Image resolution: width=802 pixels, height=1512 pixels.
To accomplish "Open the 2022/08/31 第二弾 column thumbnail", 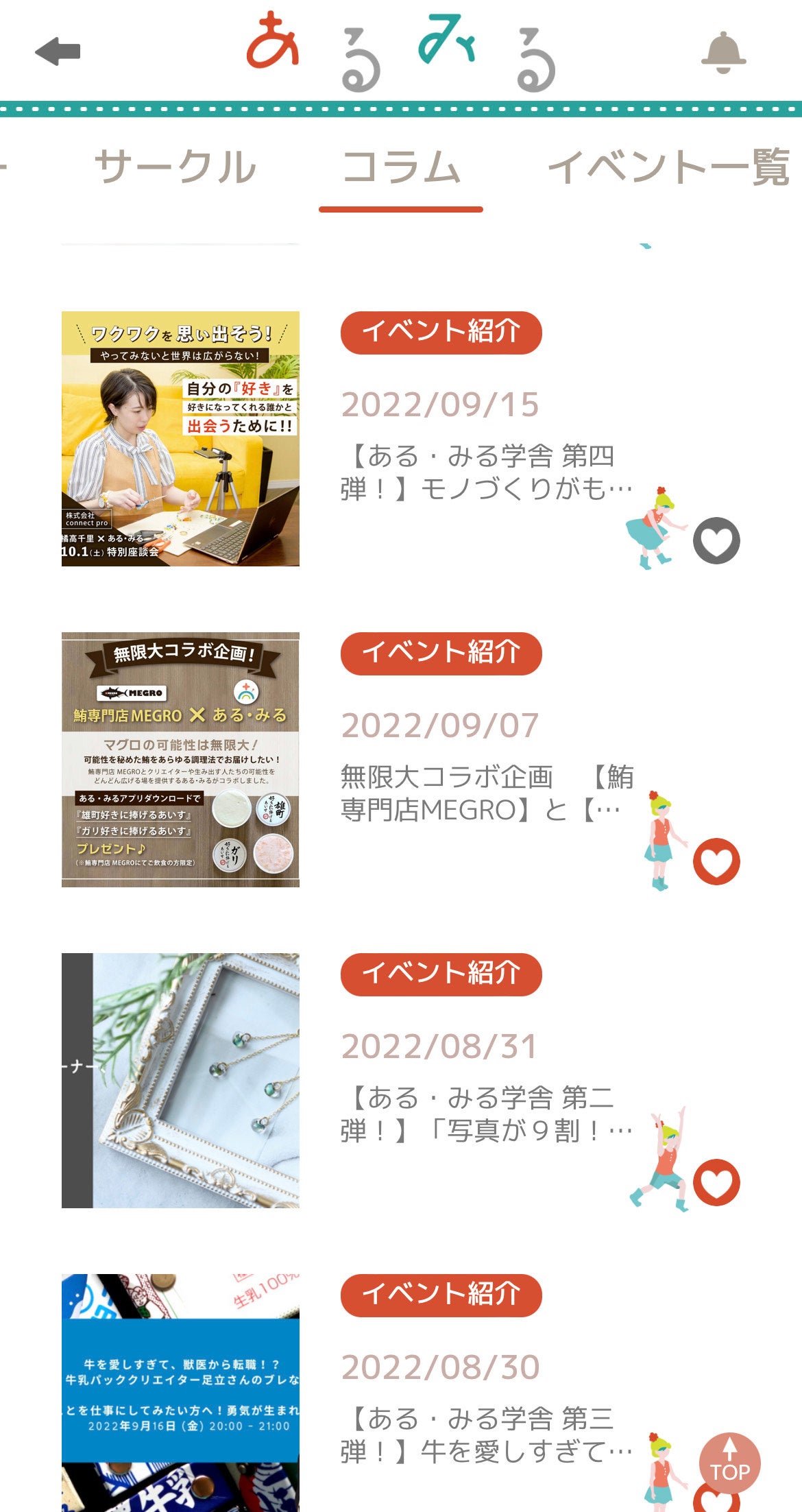I will pyautogui.click(x=180, y=1081).
